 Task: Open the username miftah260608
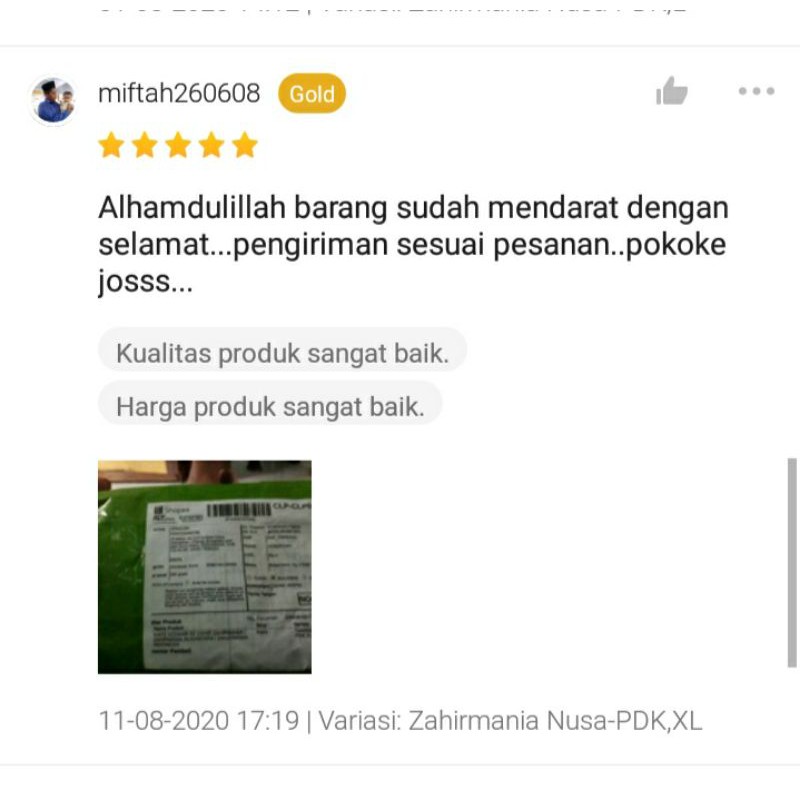click(x=179, y=94)
